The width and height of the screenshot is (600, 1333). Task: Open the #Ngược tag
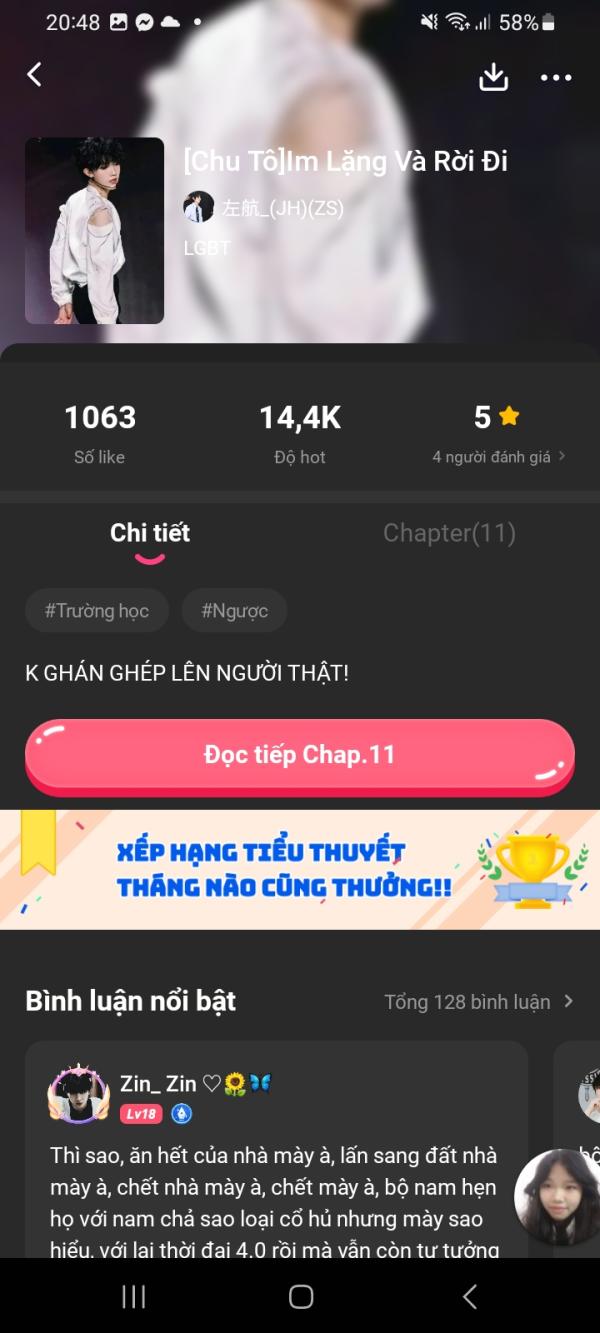coord(234,611)
